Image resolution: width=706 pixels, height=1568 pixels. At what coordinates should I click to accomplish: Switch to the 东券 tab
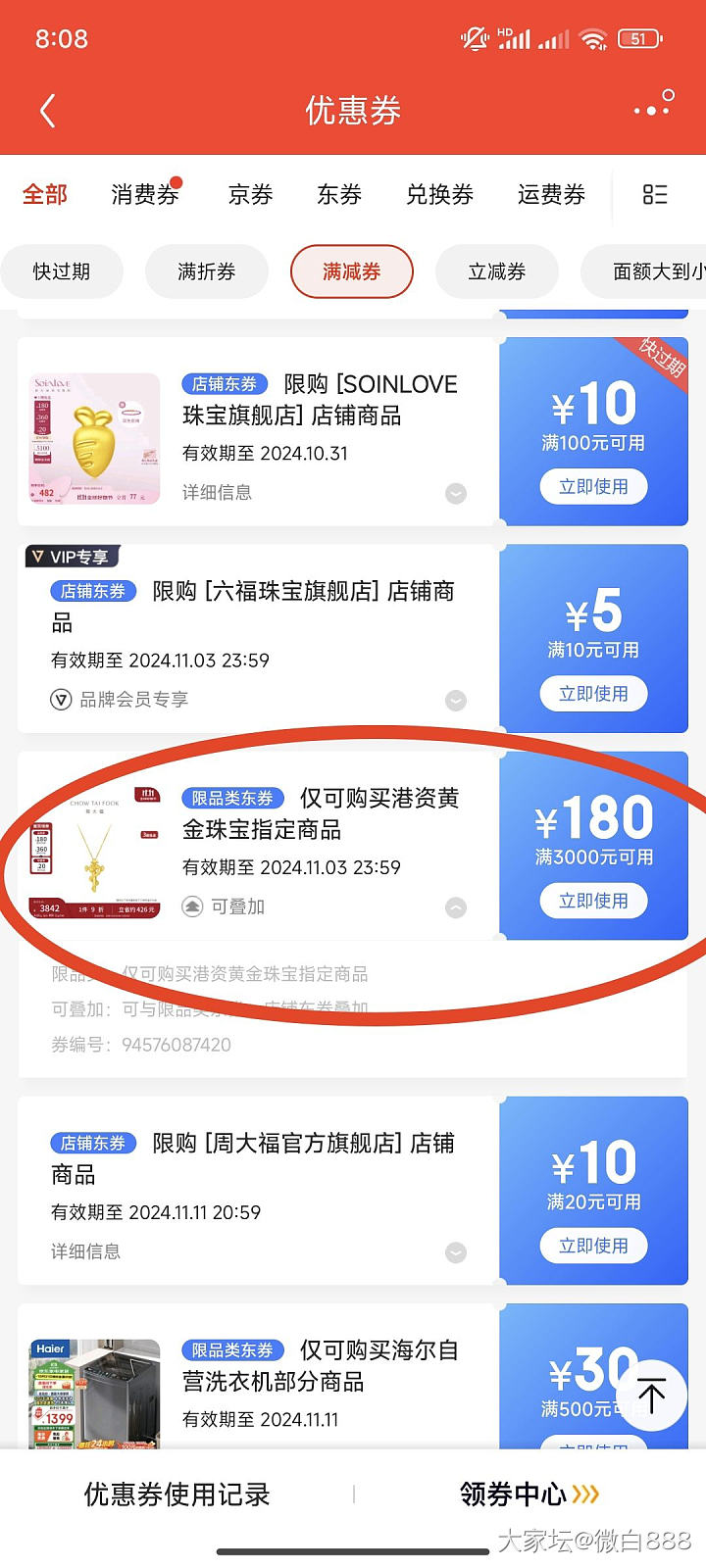coord(339,195)
